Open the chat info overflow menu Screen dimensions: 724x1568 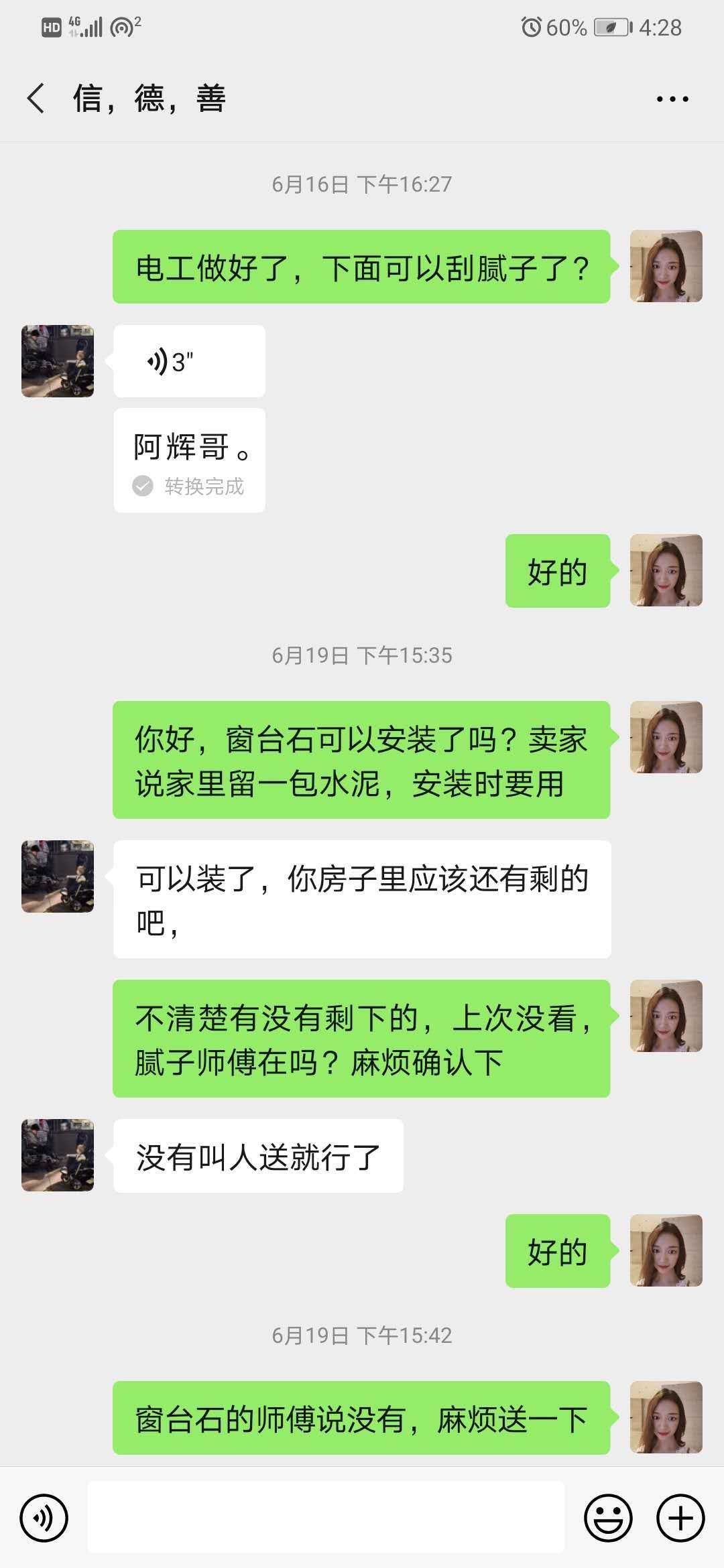point(672,99)
